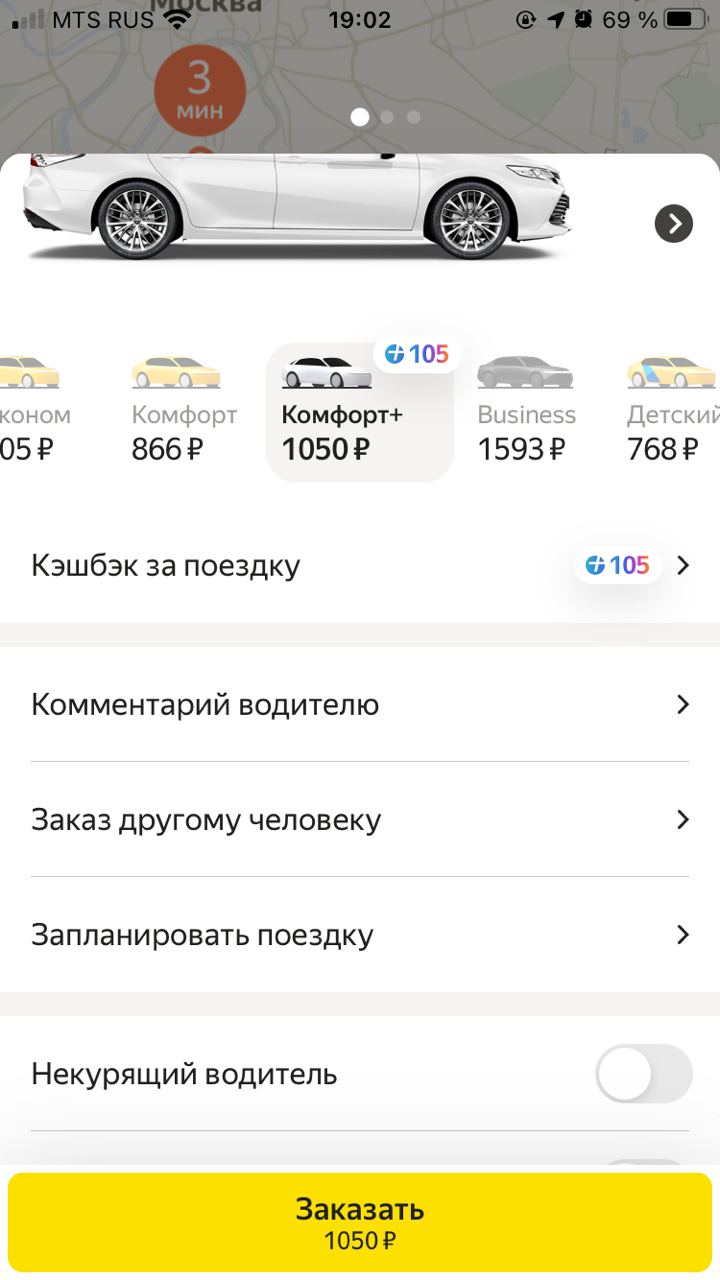The image size is (720, 1280).
Task: Pick the Эконом tariff
Action: tap(36, 412)
